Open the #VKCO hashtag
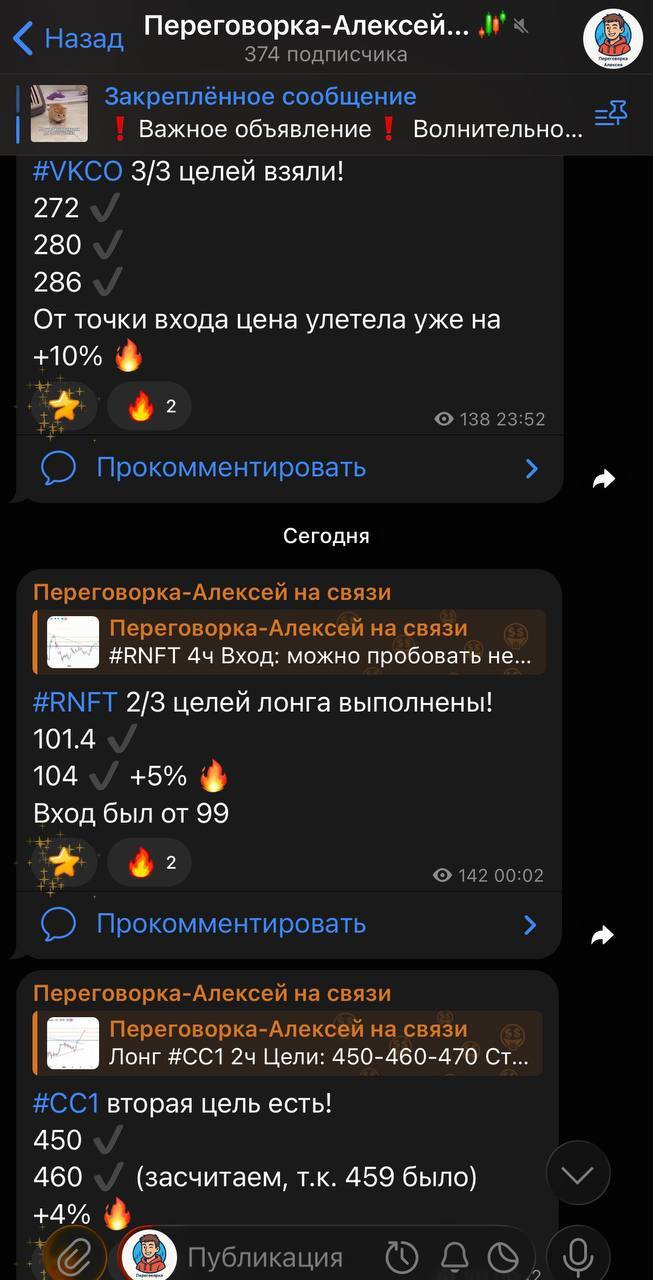Viewport: 653px width, 1280px height. click(77, 172)
